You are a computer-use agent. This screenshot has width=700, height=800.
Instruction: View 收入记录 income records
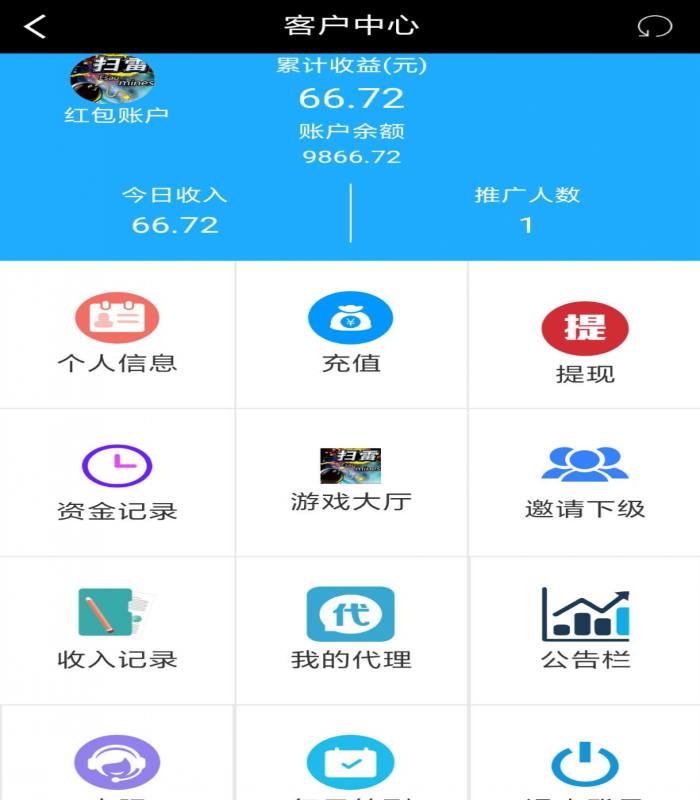(x=117, y=630)
